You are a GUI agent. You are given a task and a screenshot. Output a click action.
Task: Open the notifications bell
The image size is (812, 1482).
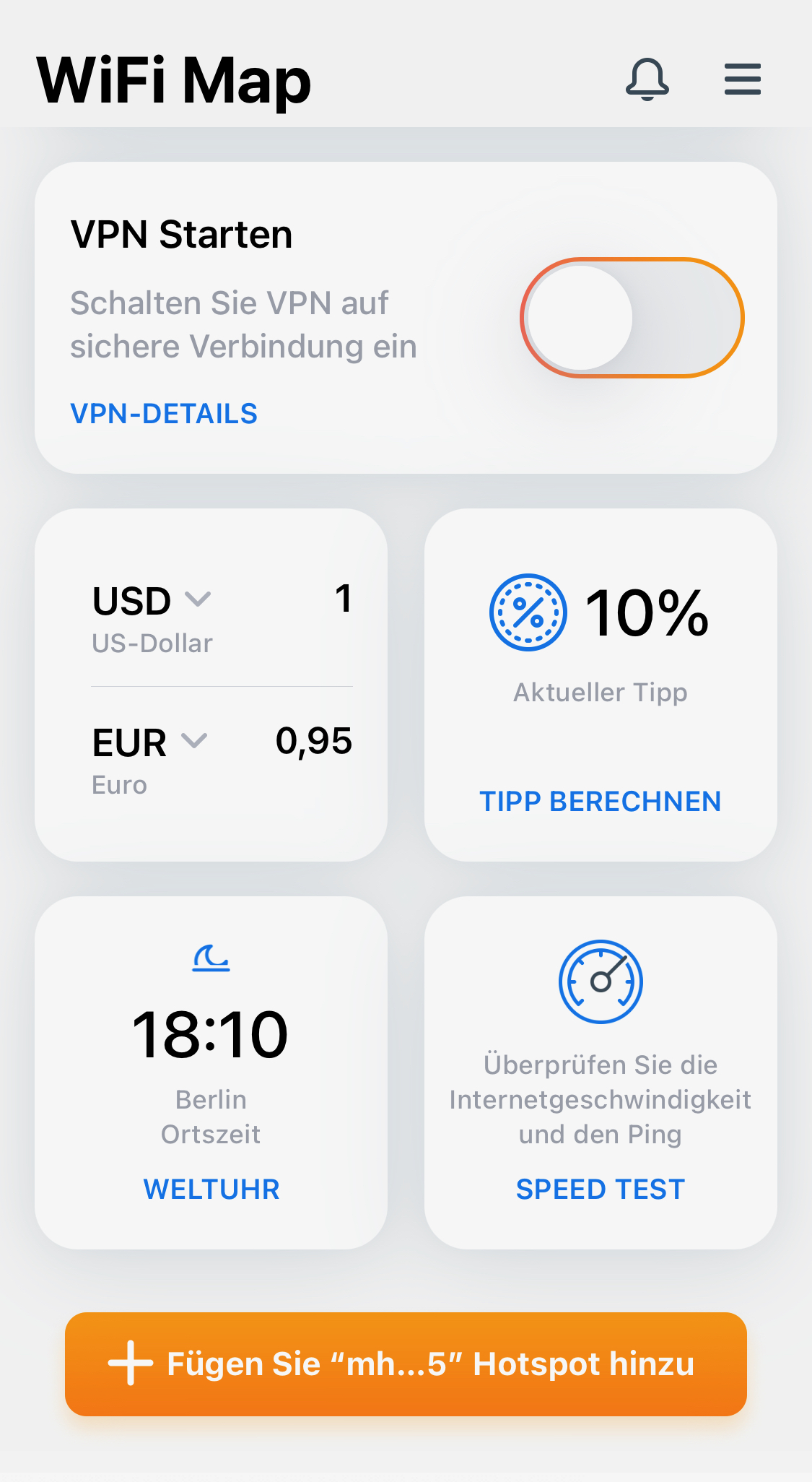click(x=647, y=79)
